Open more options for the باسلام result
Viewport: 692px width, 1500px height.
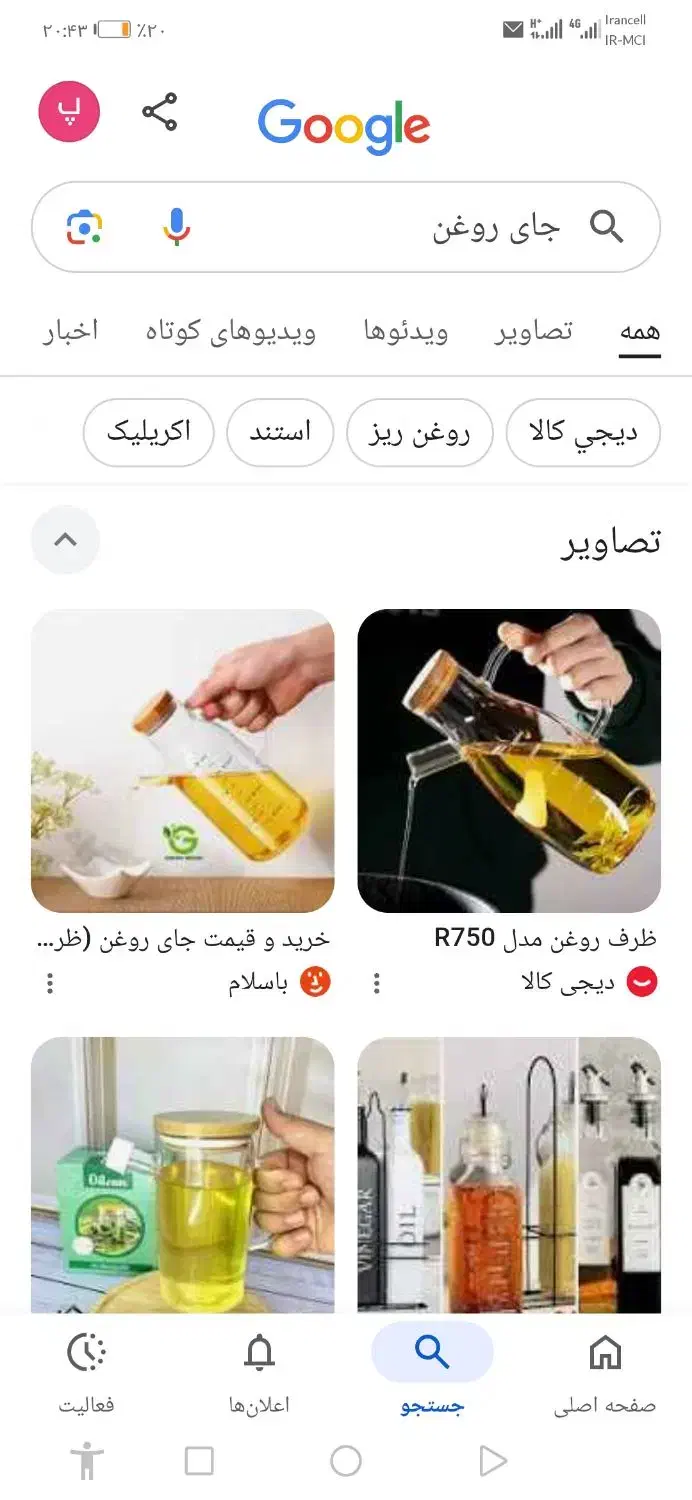(50, 984)
